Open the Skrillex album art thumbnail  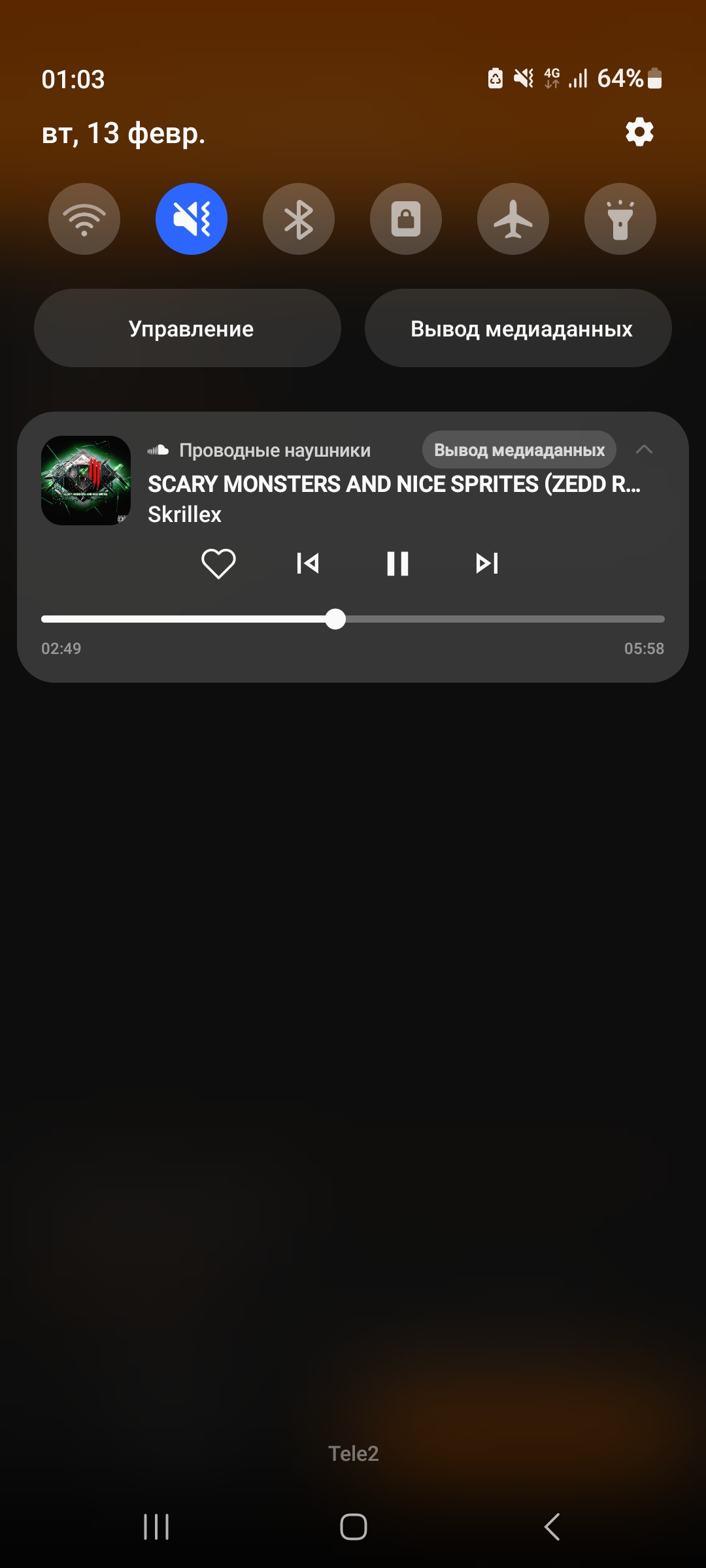(86, 480)
